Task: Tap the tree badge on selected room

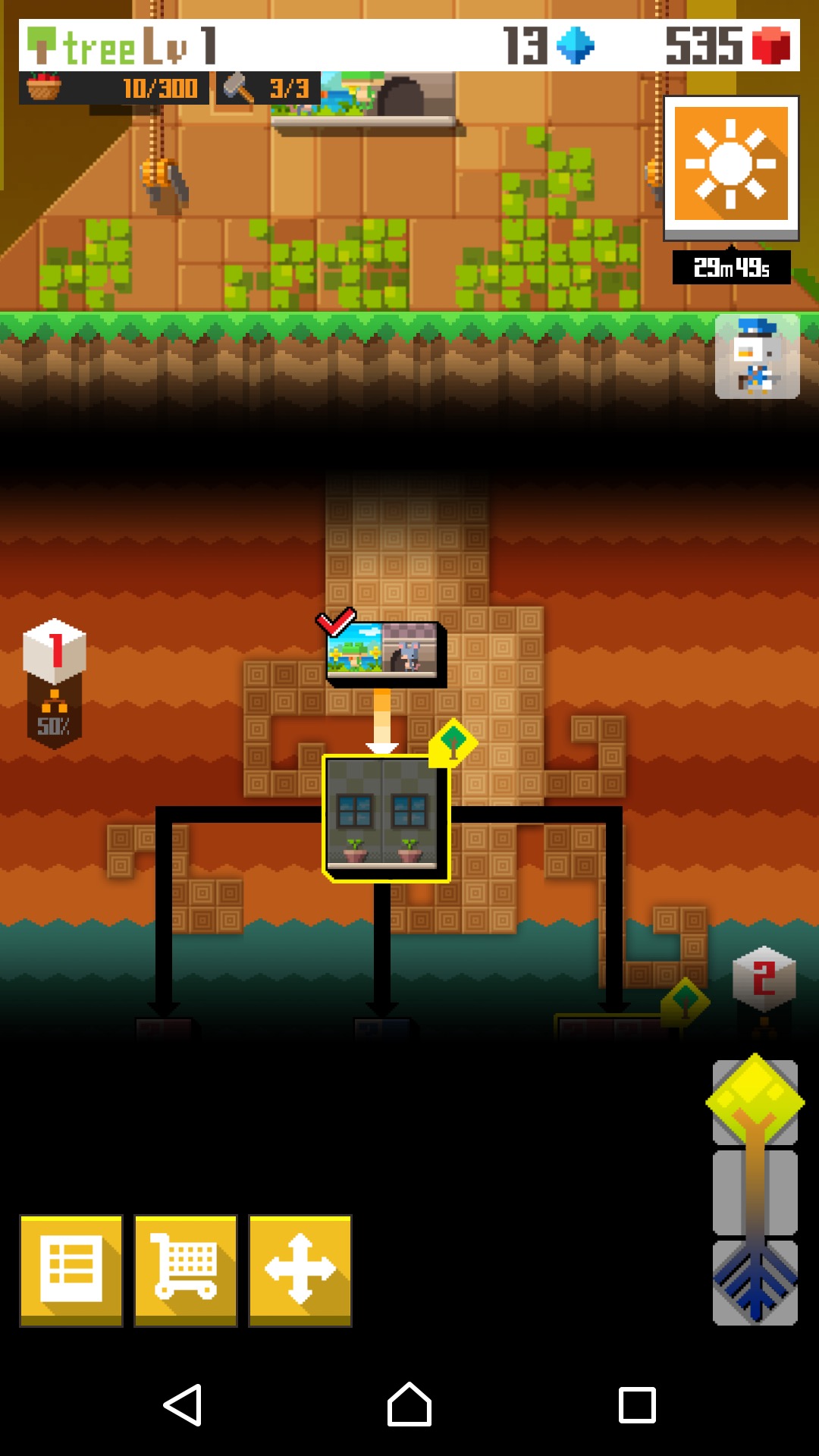Action: coord(453,742)
